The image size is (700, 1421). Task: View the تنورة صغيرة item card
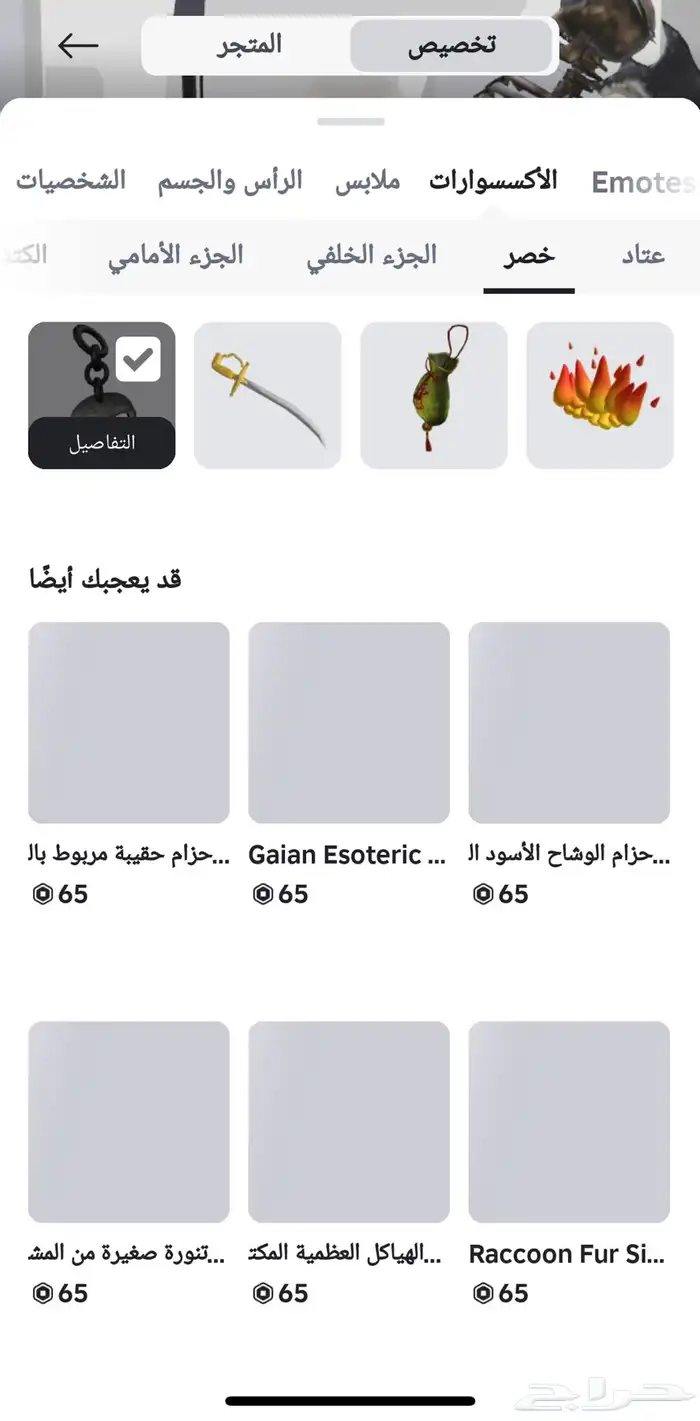pyautogui.click(x=129, y=1122)
